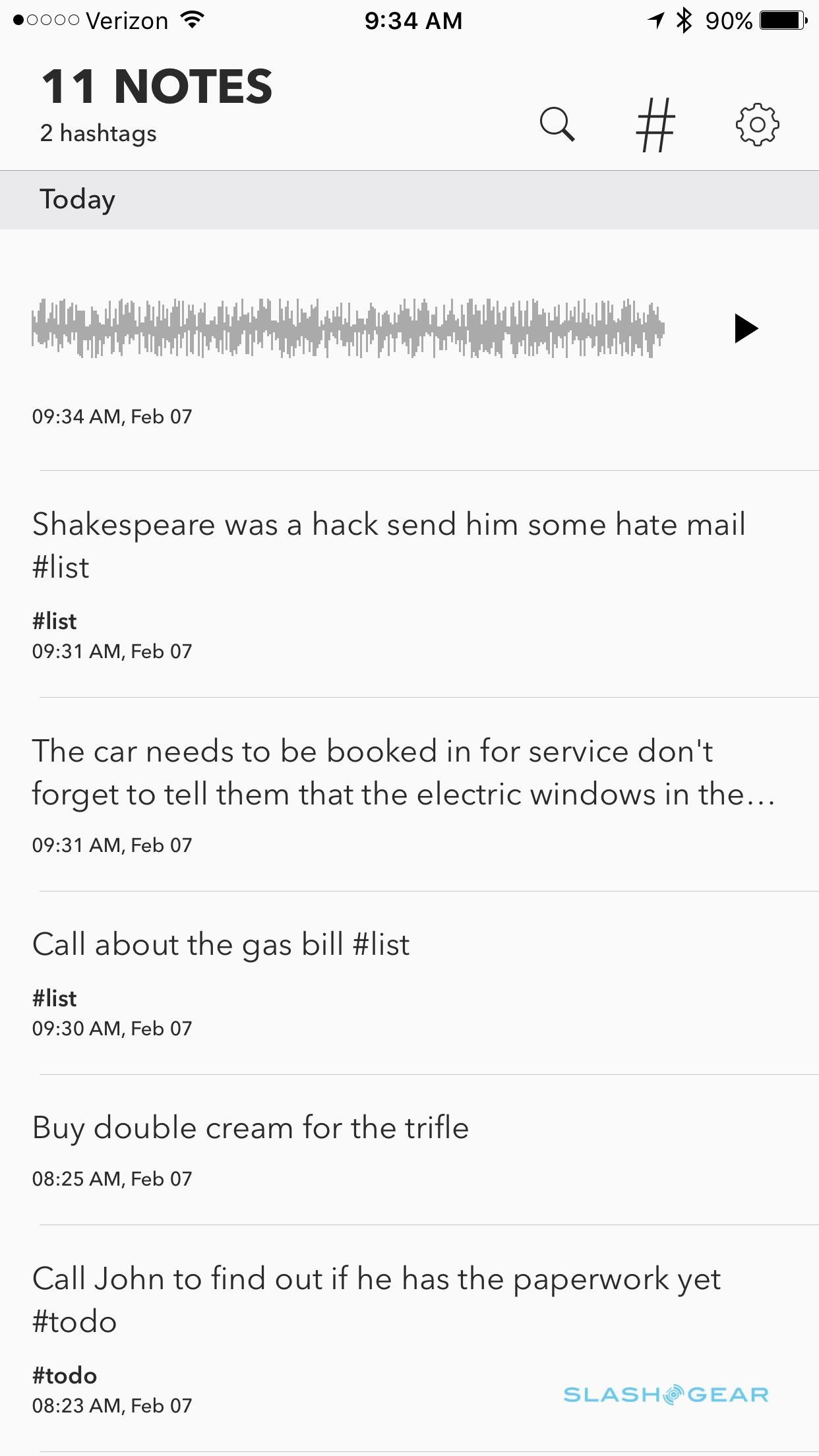Image resolution: width=819 pixels, height=1456 pixels.
Task: Open the Call John paperwork note
Action: pos(376,1299)
